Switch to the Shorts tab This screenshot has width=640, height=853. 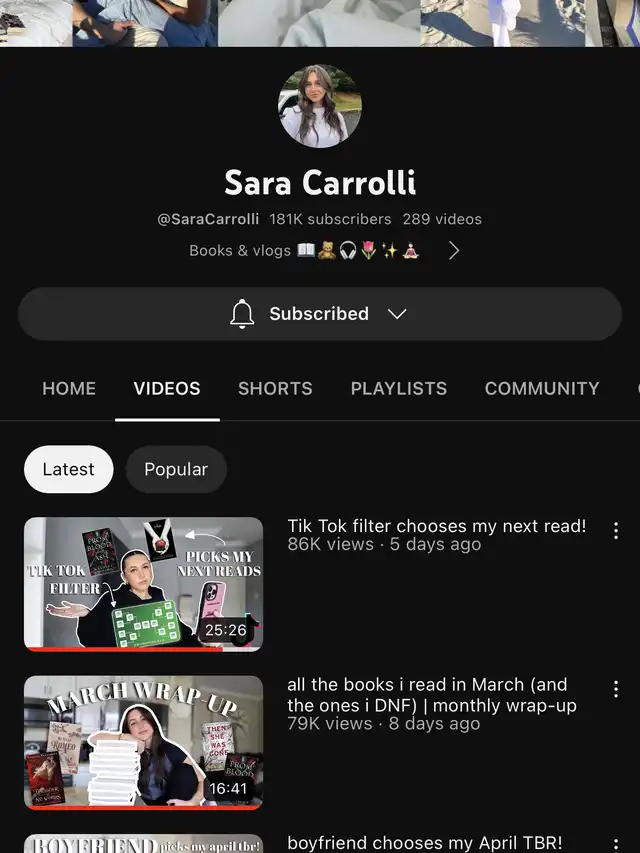tap(275, 388)
